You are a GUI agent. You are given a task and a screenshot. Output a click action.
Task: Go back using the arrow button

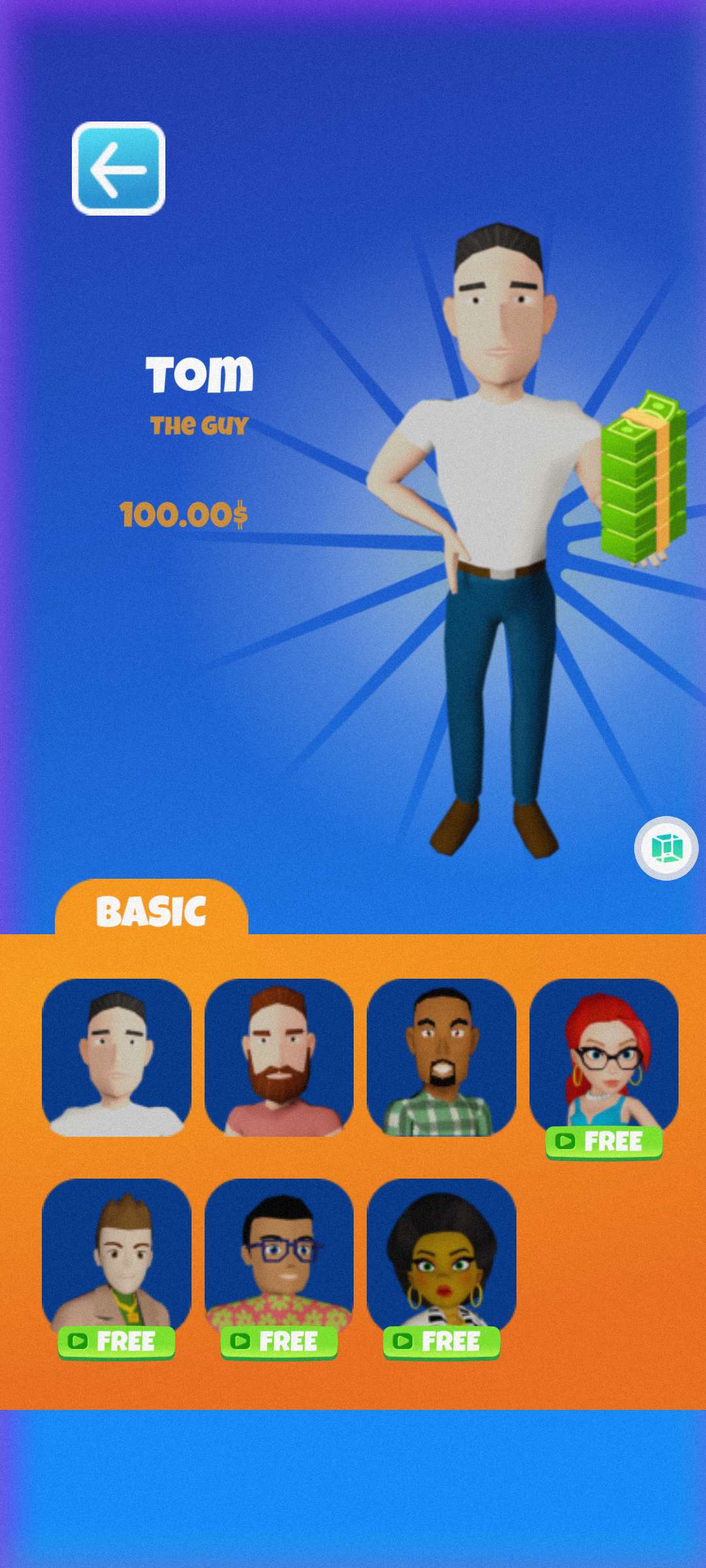tap(118, 169)
